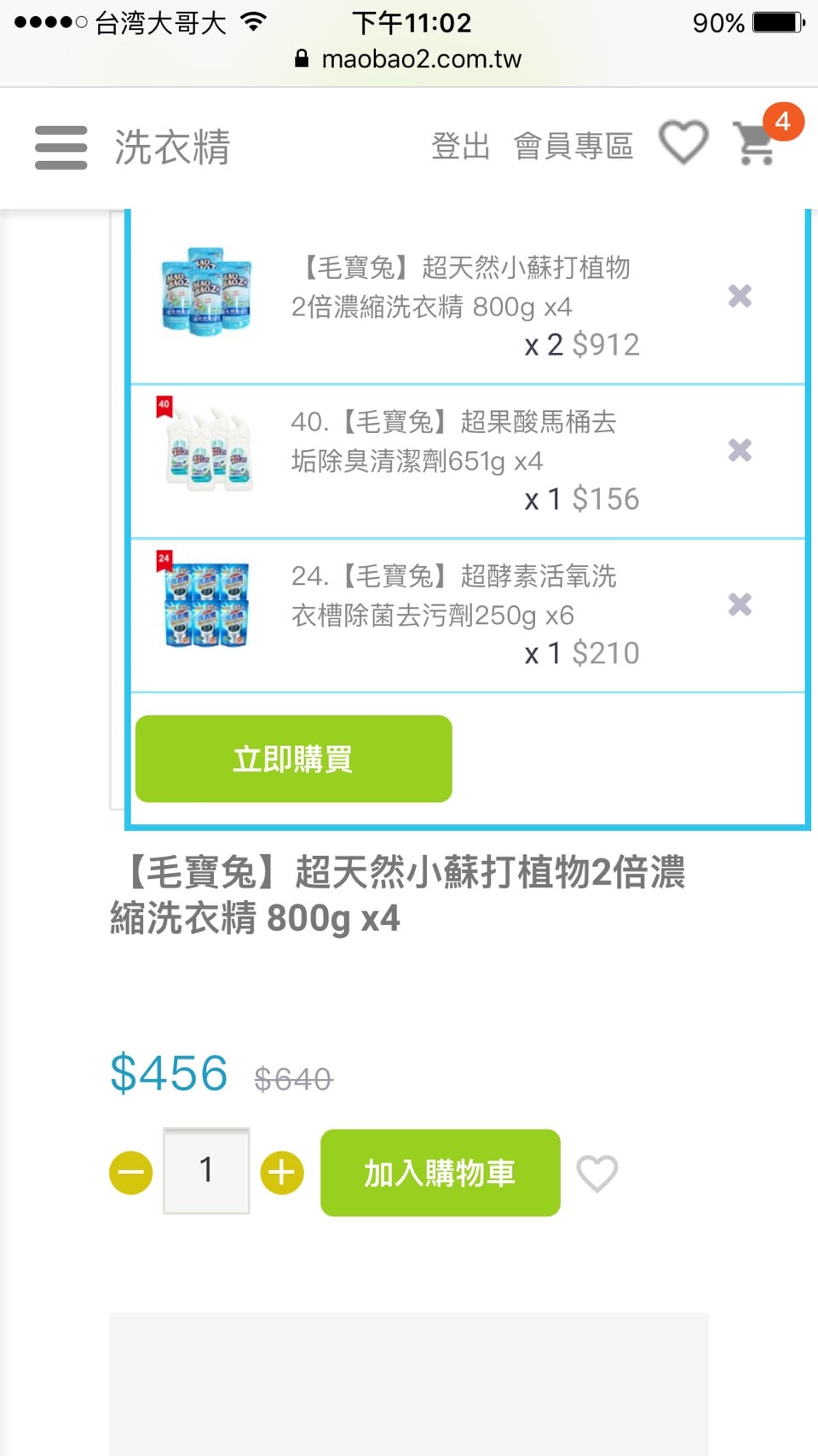This screenshot has height=1456, width=818.
Task: Focus the quantity input field
Action: pos(206,1170)
